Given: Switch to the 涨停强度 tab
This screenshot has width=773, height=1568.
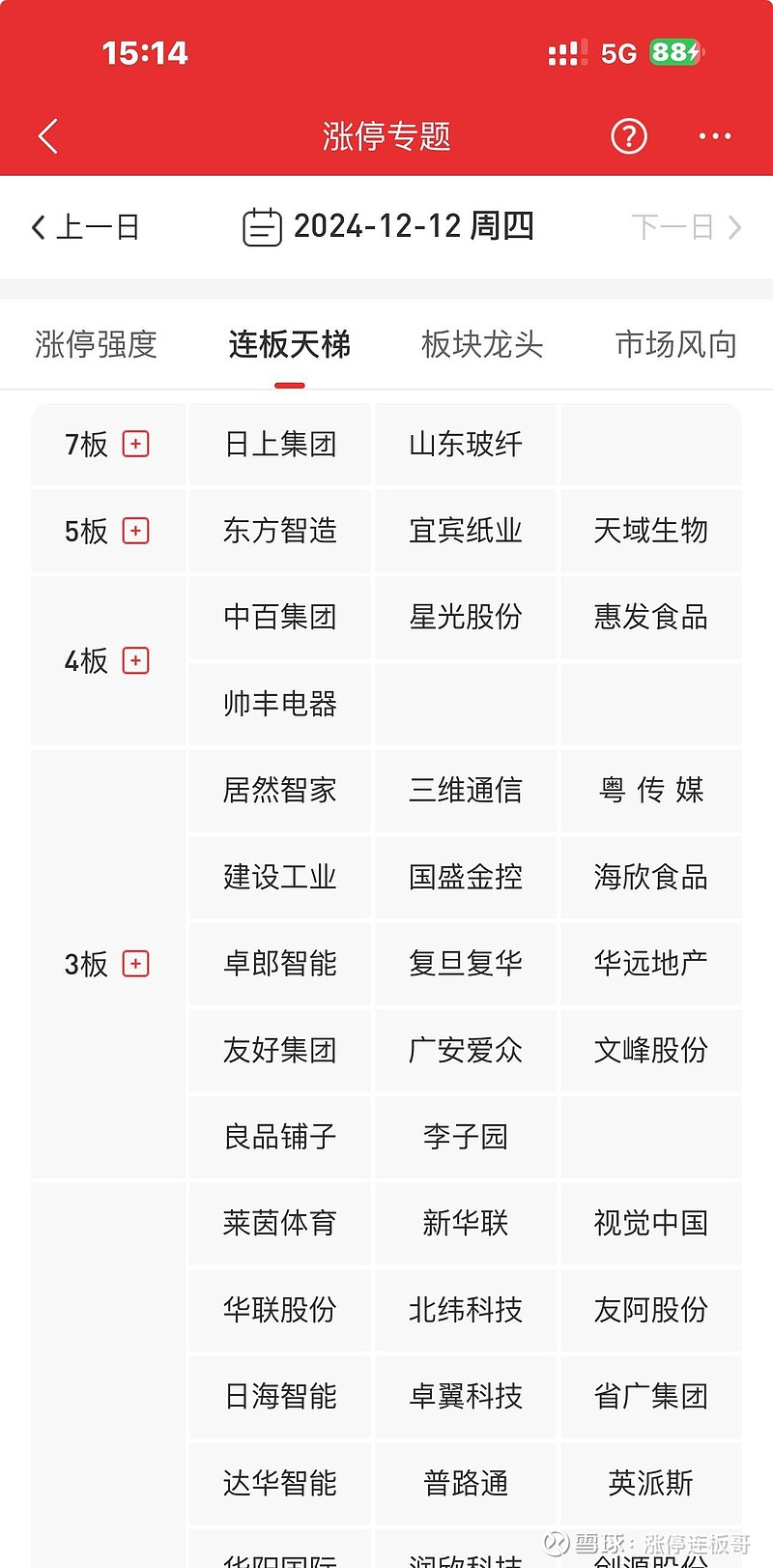Looking at the screenshot, I should 96,344.
